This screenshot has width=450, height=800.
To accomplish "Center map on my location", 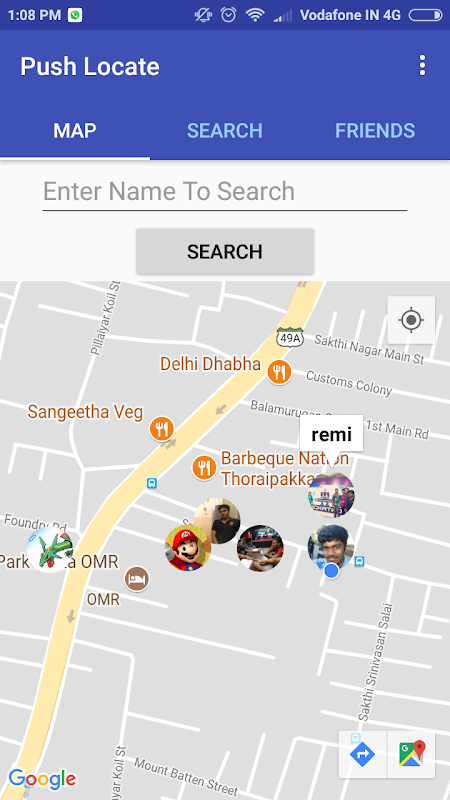I will tap(411, 320).
